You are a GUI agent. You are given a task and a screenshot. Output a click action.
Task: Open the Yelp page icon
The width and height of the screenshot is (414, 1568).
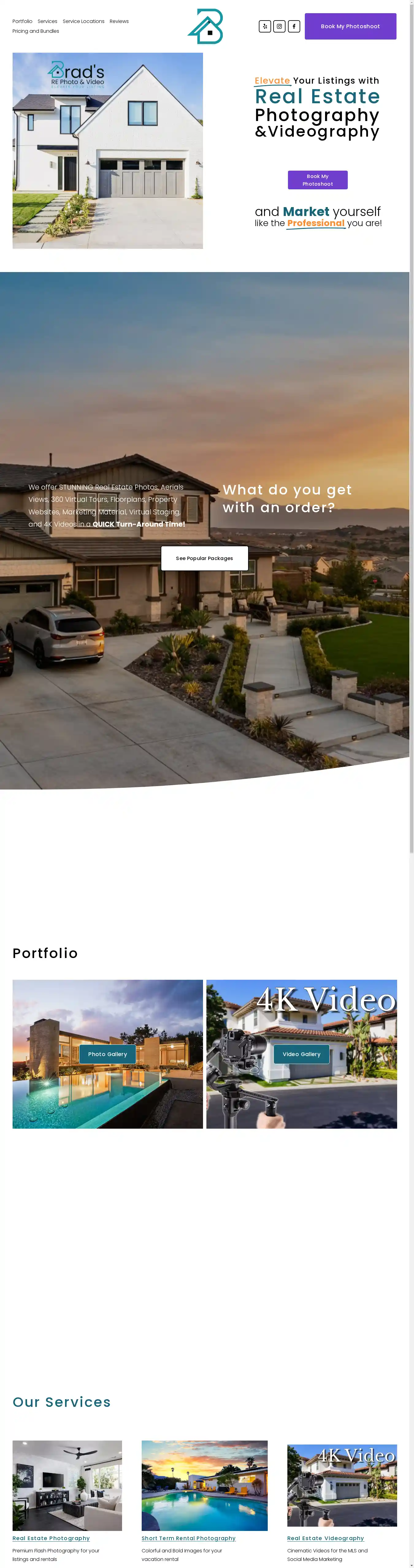point(265,26)
